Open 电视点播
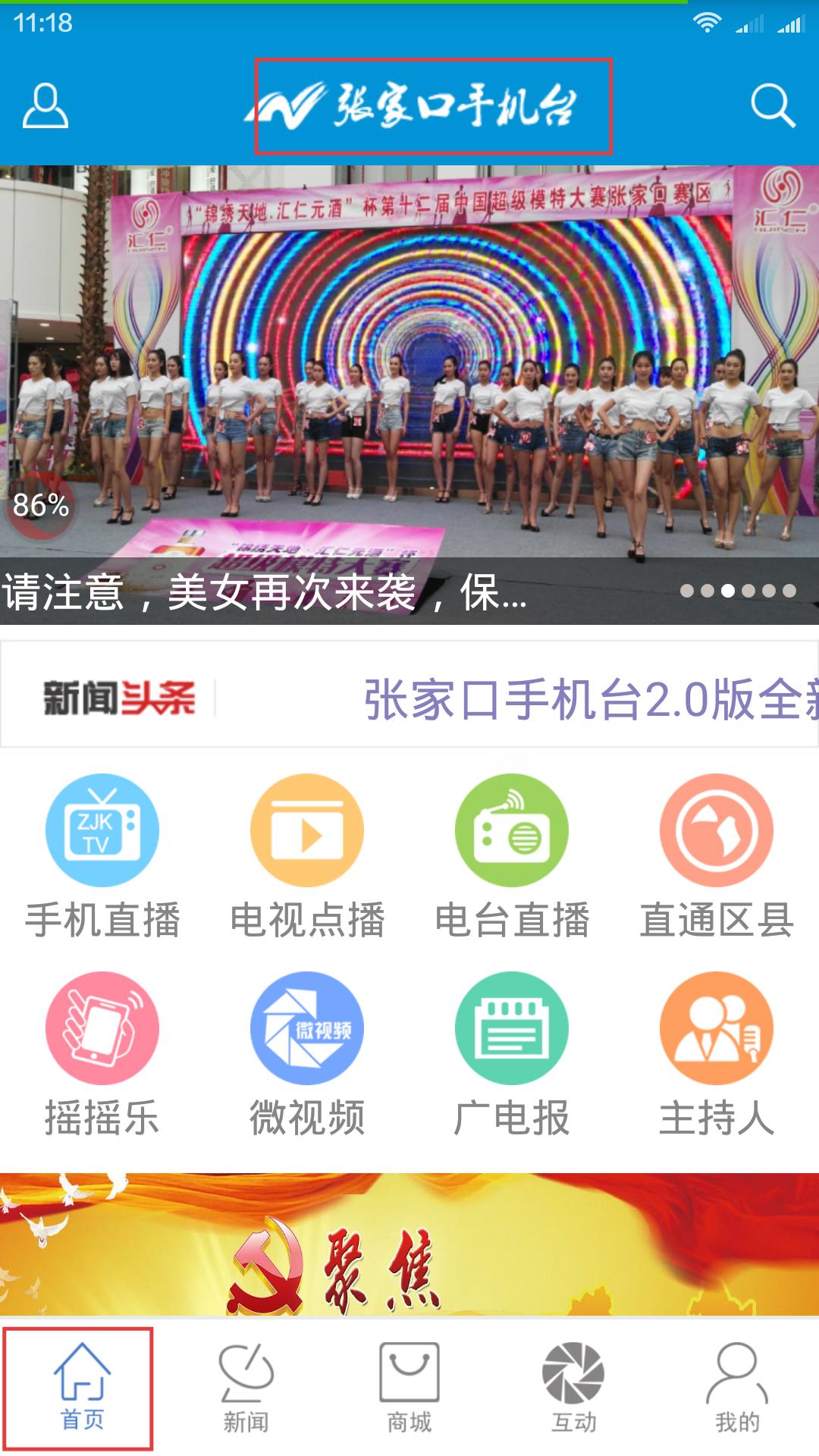The height and width of the screenshot is (1456, 819). 307,857
